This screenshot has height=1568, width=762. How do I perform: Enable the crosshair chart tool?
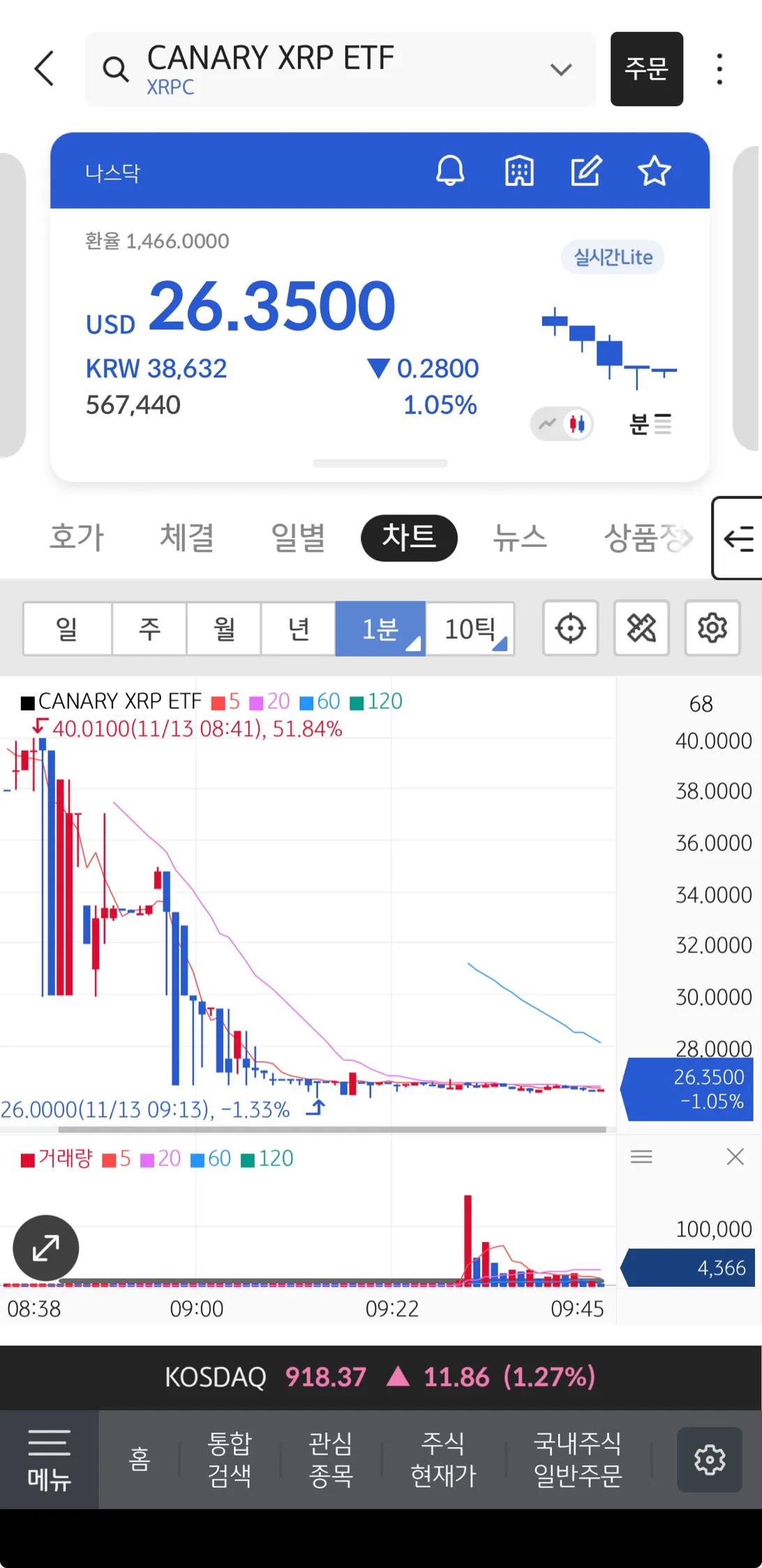pos(570,628)
